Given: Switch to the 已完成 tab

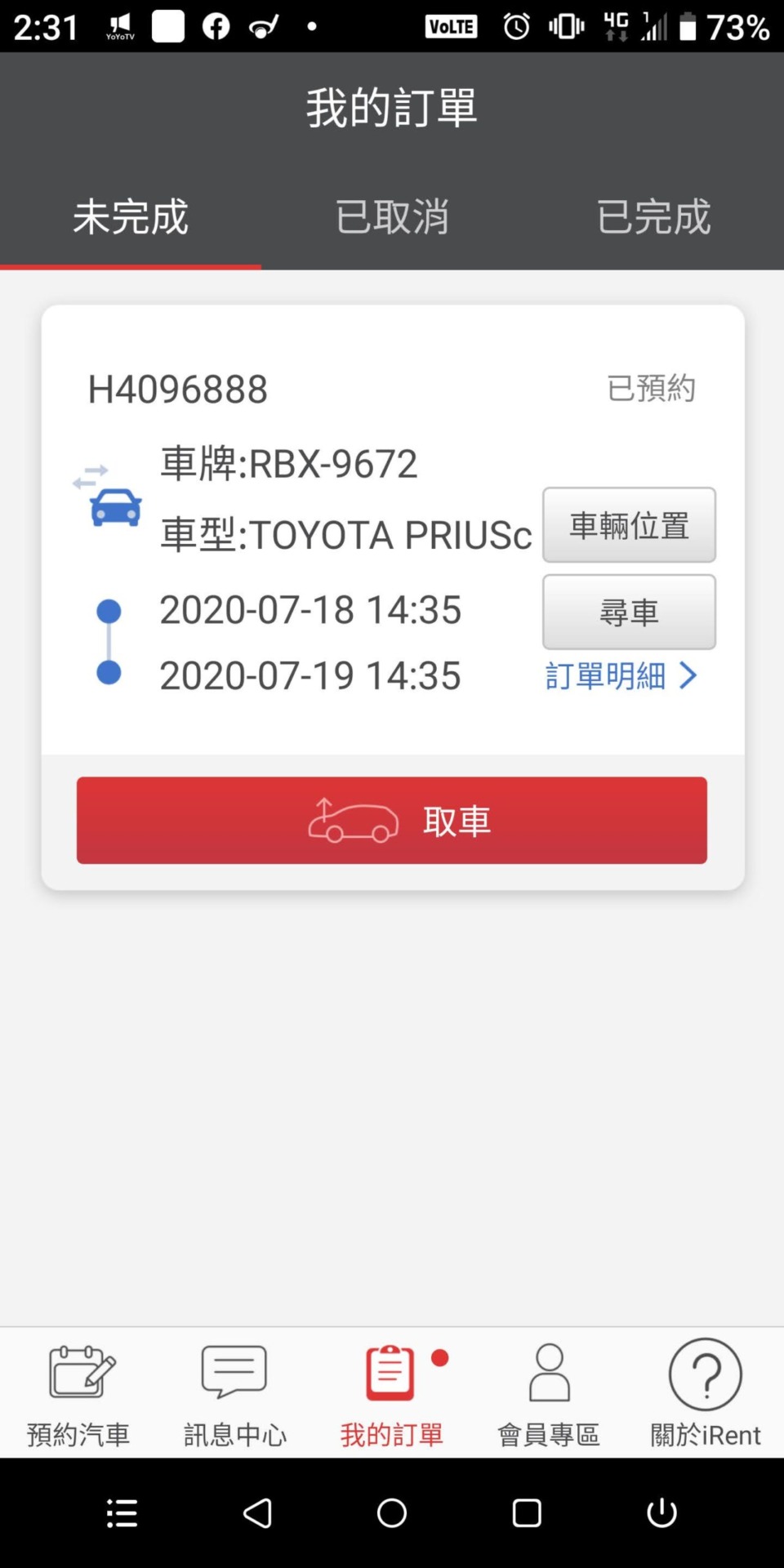Looking at the screenshot, I should (653, 217).
